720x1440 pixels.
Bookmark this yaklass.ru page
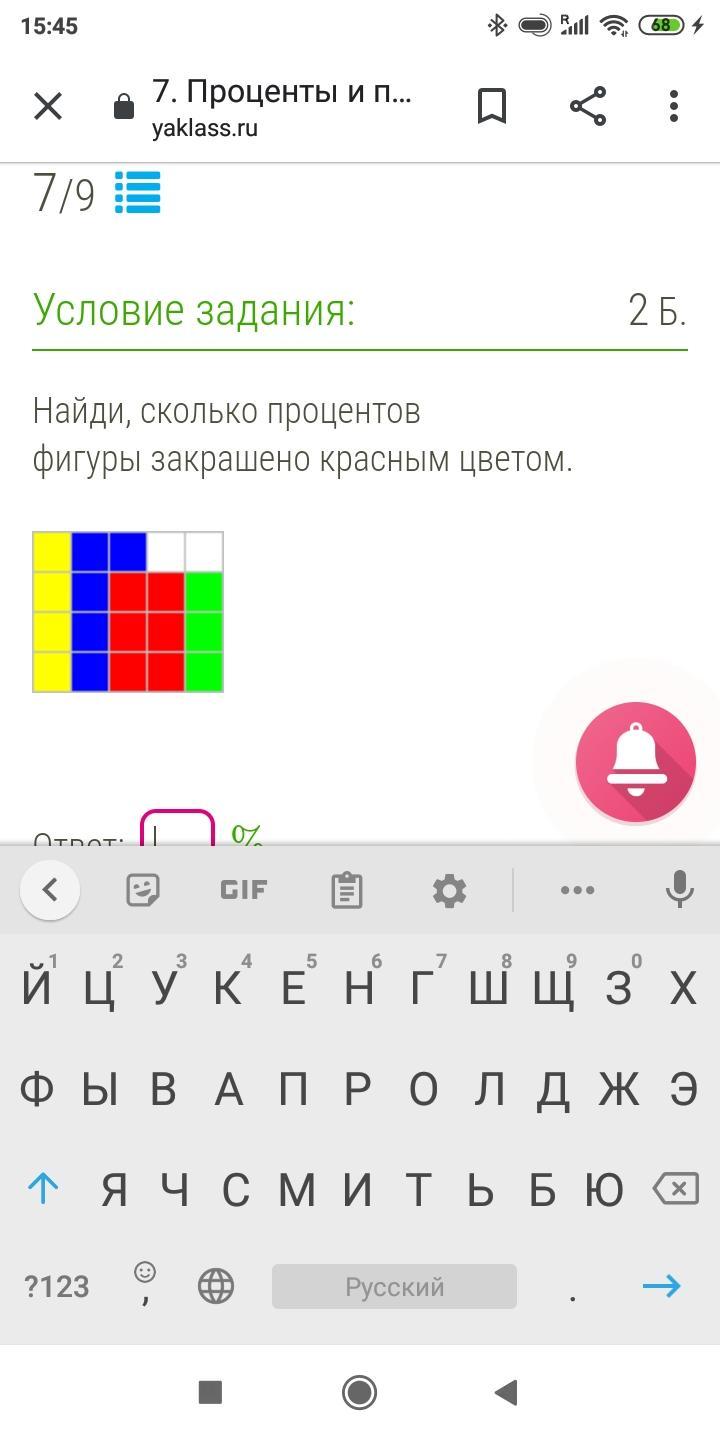(x=492, y=106)
